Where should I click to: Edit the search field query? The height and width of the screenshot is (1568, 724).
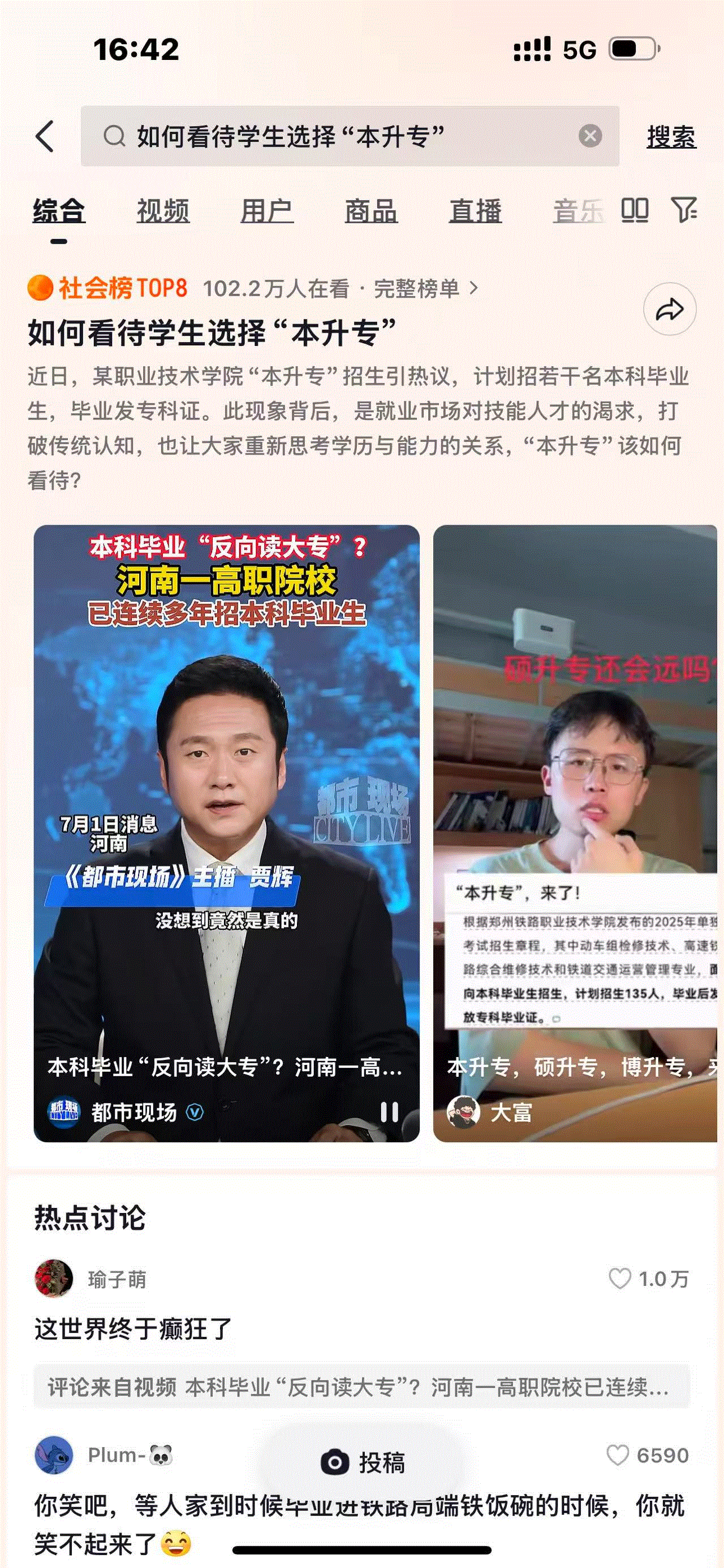tap(341, 136)
